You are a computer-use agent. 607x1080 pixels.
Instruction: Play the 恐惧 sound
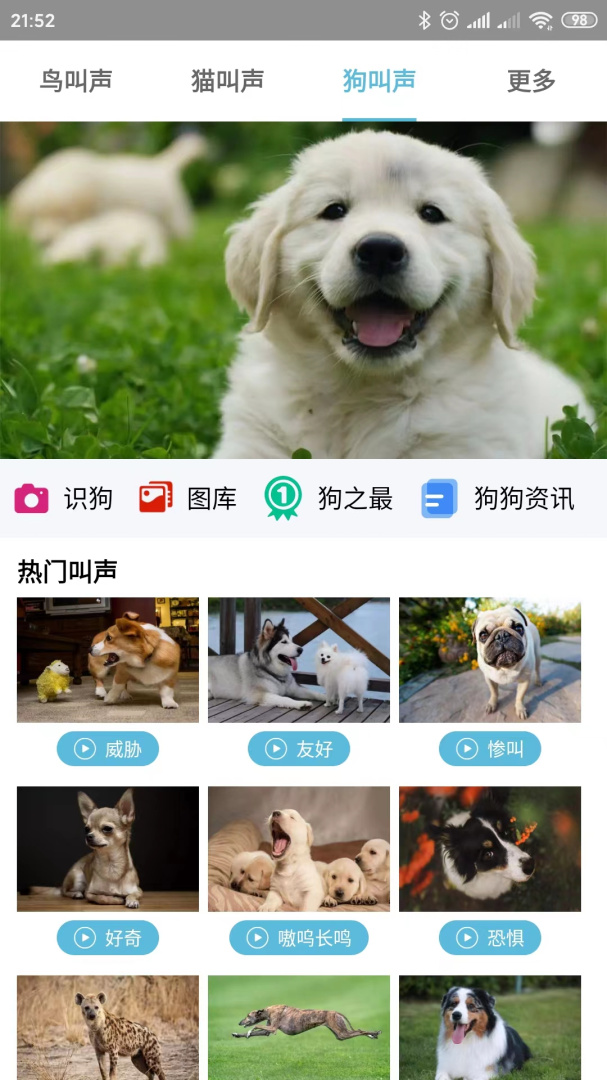[490, 938]
